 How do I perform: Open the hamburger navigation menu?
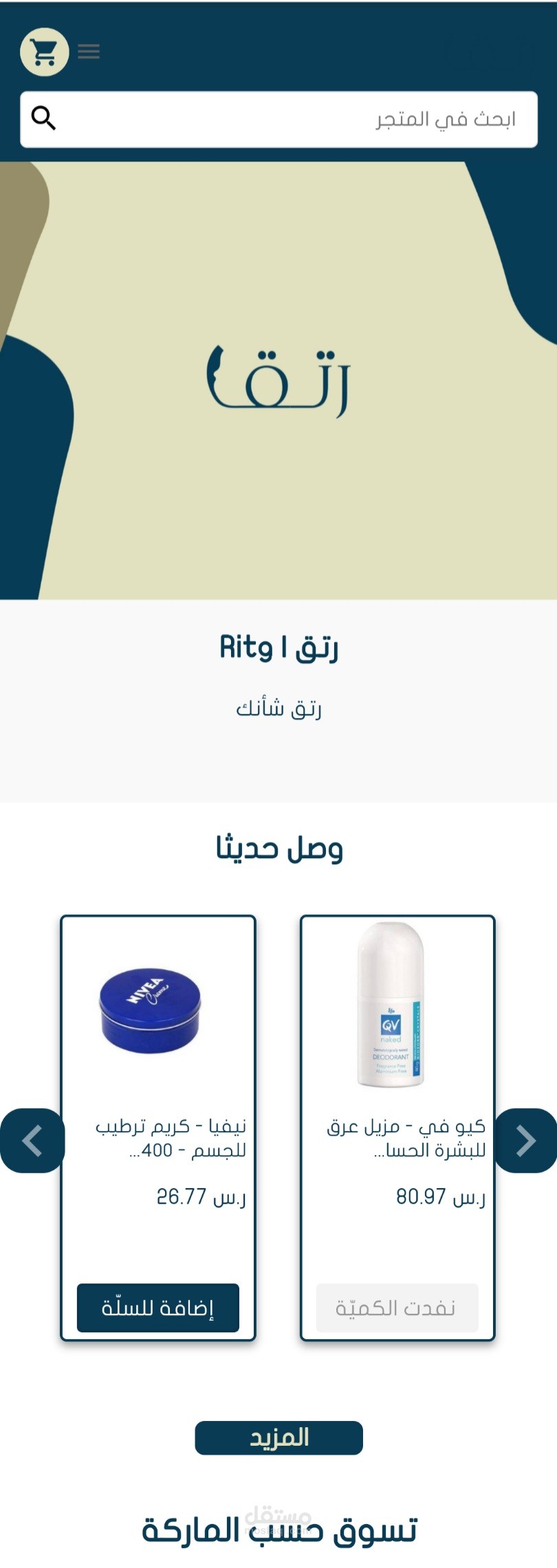coord(88,52)
